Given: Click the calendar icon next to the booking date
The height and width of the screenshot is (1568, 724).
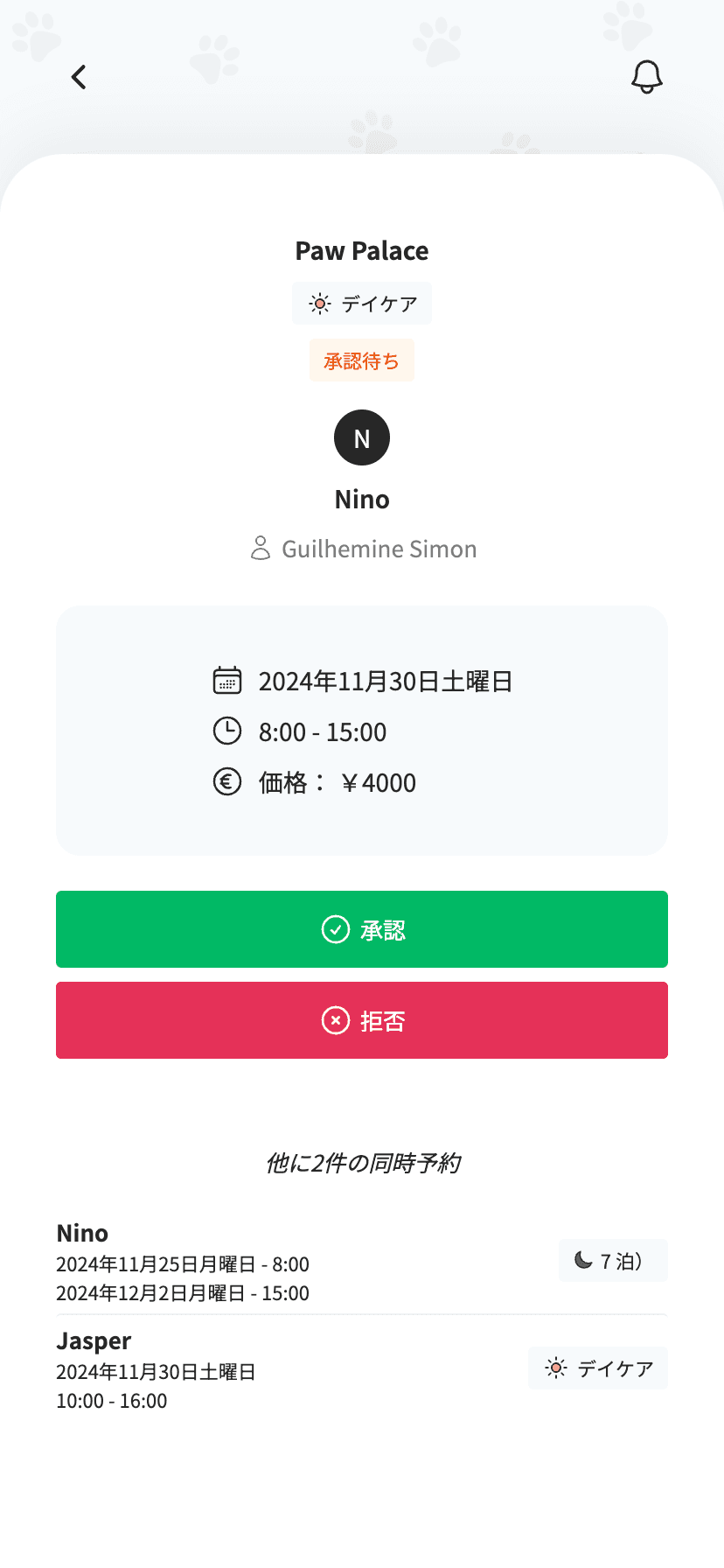Looking at the screenshot, I should [x=226, y=681].
